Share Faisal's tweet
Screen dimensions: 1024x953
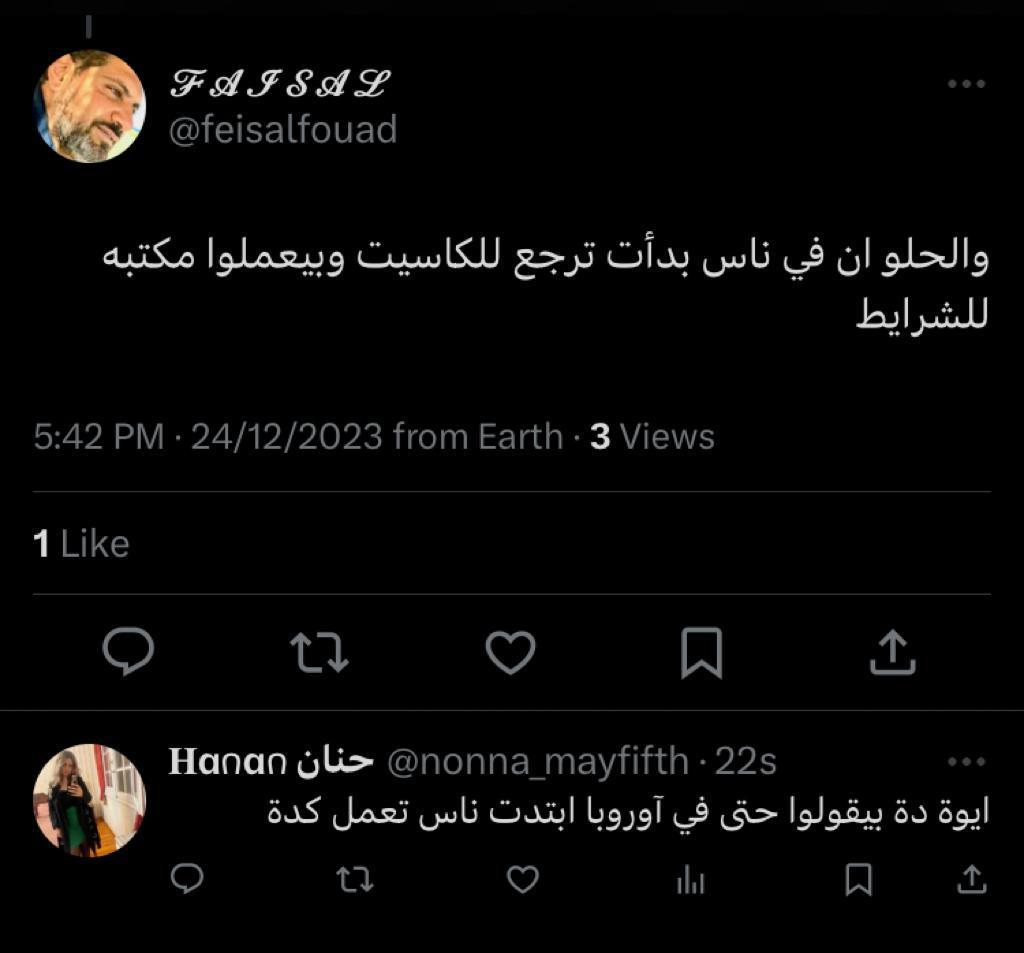coord(892,653)
